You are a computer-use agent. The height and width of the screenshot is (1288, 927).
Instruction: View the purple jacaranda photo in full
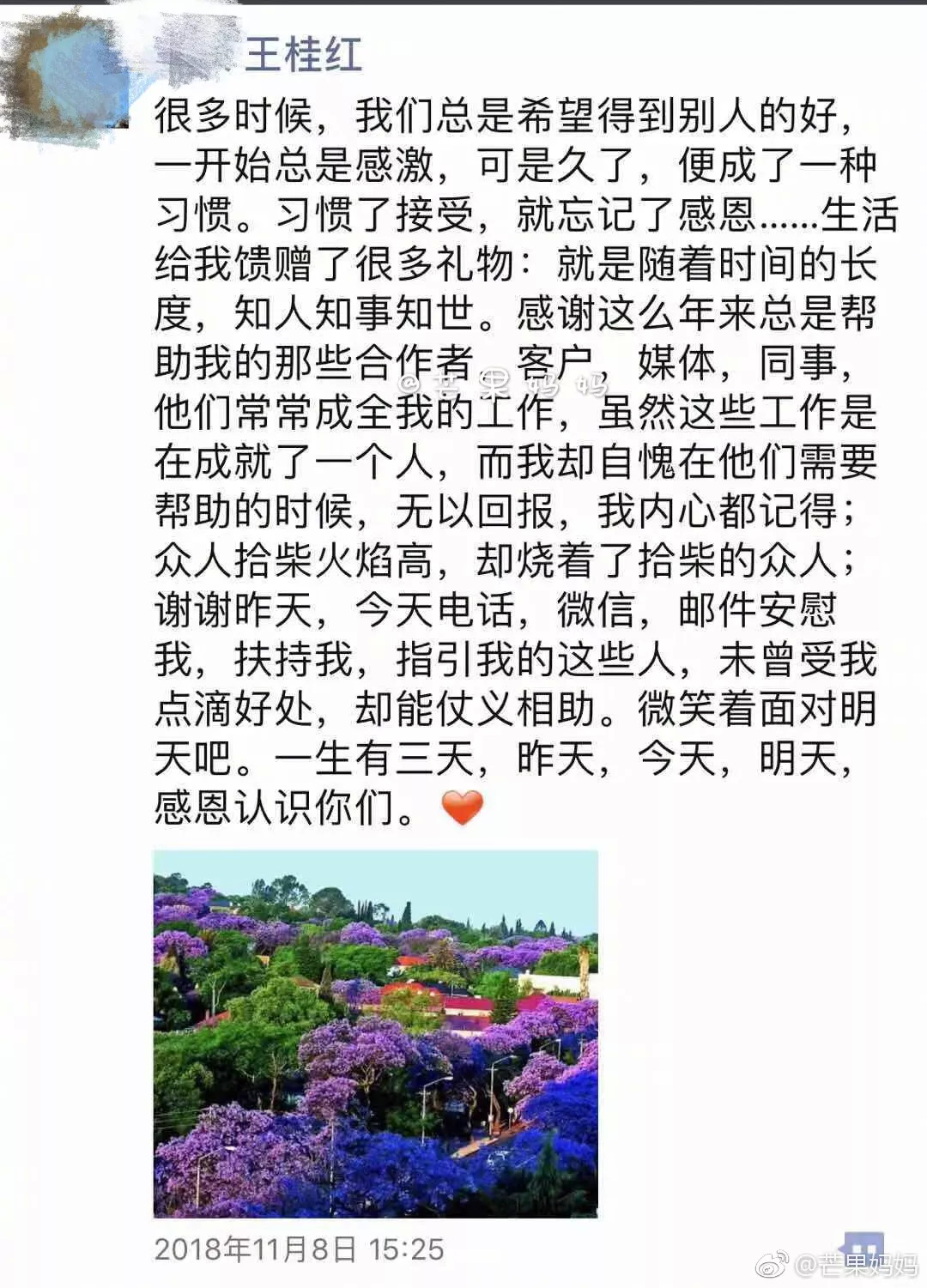tap(375, 1033)
